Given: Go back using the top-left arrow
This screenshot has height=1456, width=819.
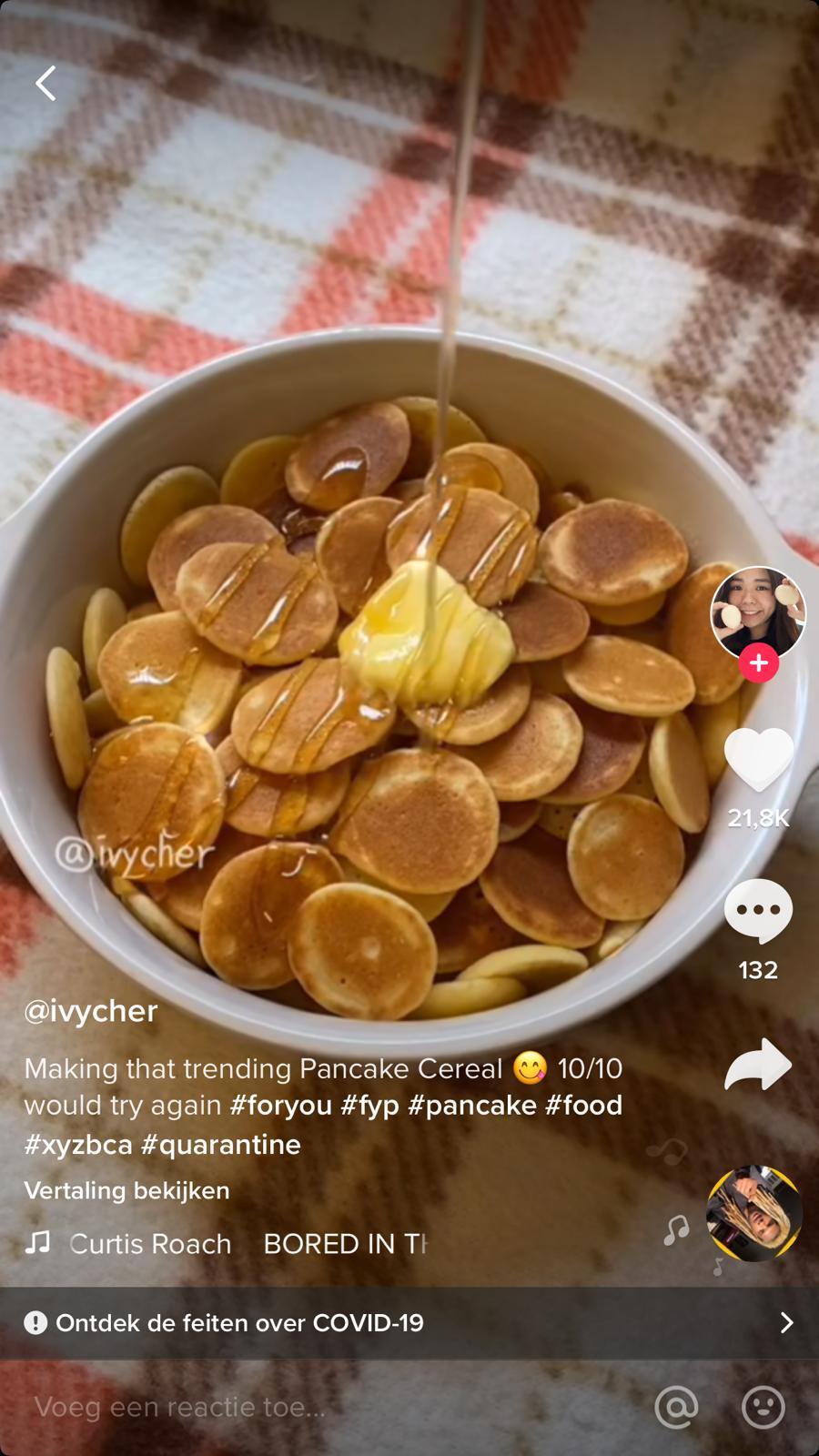Looking at the screenshot, I should pyautogui.click(x=45, y=83).
